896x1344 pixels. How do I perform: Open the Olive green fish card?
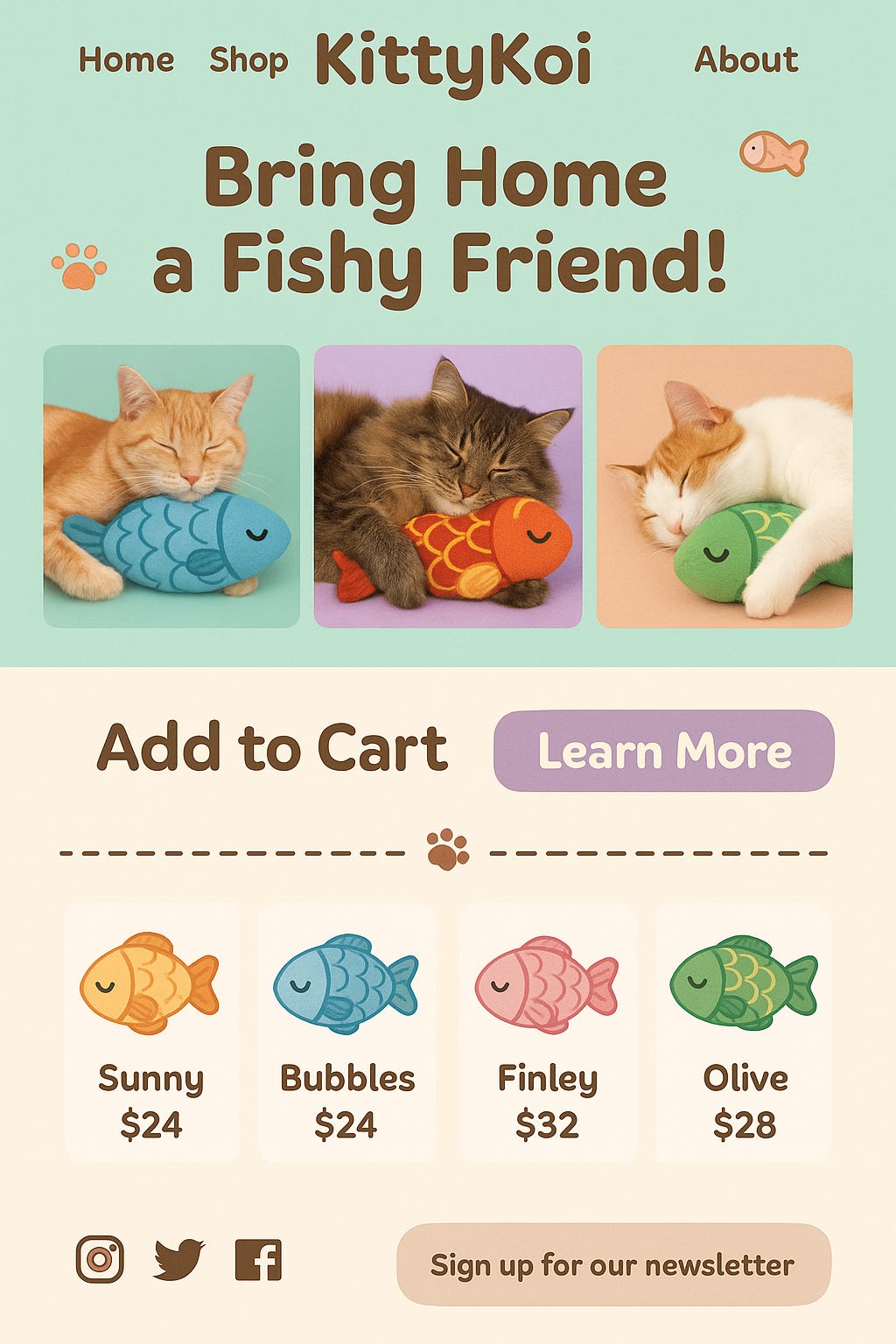point(744,1032)
